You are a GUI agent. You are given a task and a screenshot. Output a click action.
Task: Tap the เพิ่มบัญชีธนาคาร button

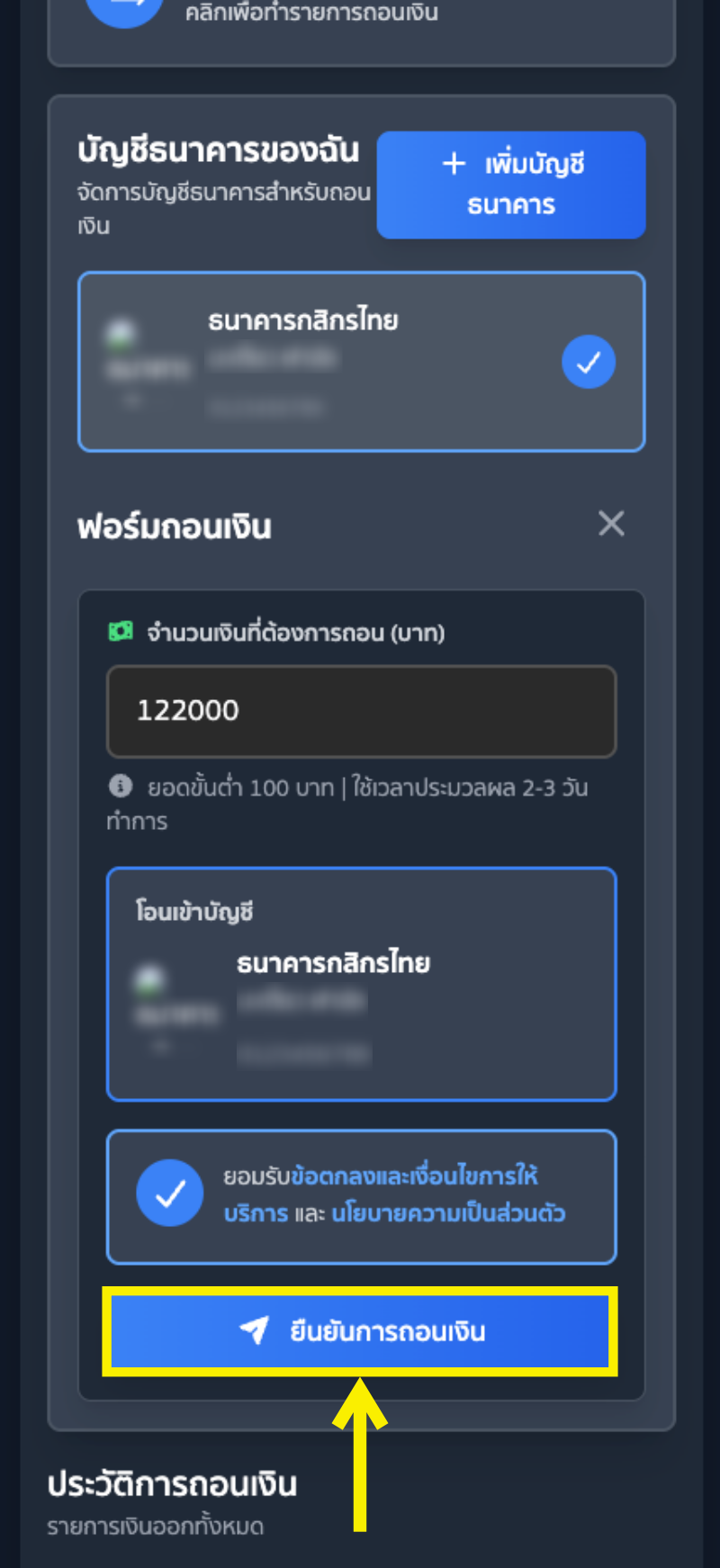[510, 185]
